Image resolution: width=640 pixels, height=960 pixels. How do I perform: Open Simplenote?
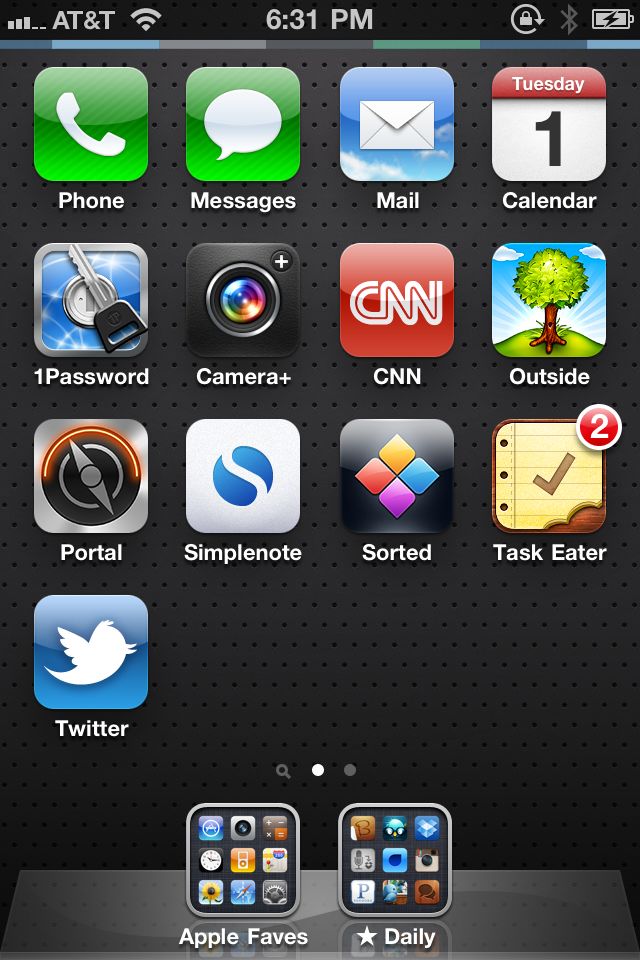pos(243,476)
